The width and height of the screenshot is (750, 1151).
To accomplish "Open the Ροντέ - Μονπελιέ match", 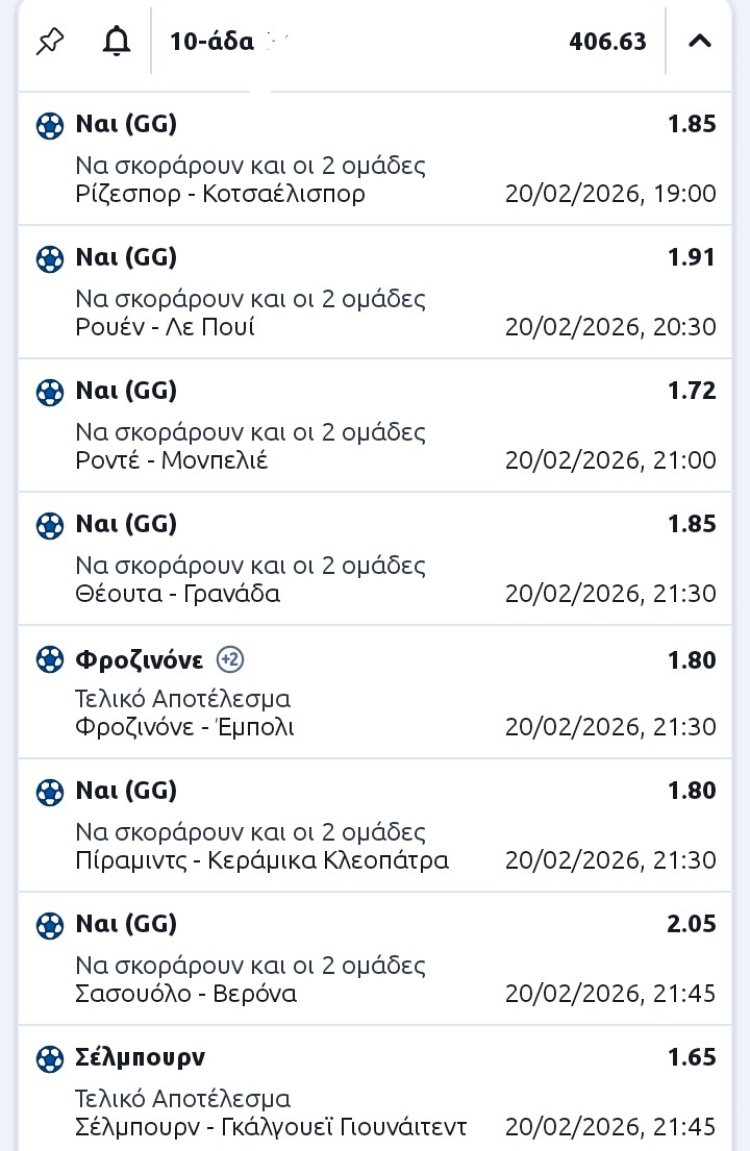I will pos(172,460).
